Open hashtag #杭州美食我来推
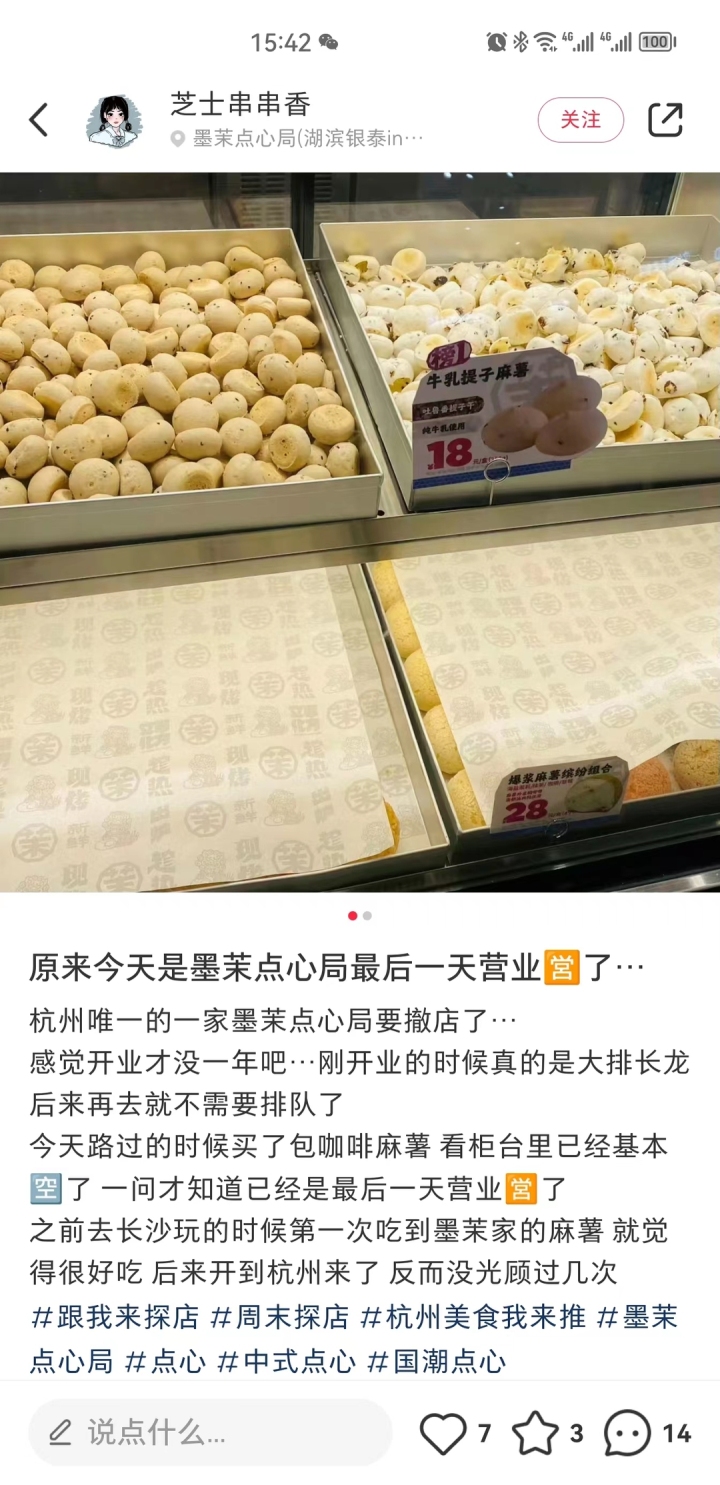Viewport: 720px width, 1485px height. (x=472, y=1317)
